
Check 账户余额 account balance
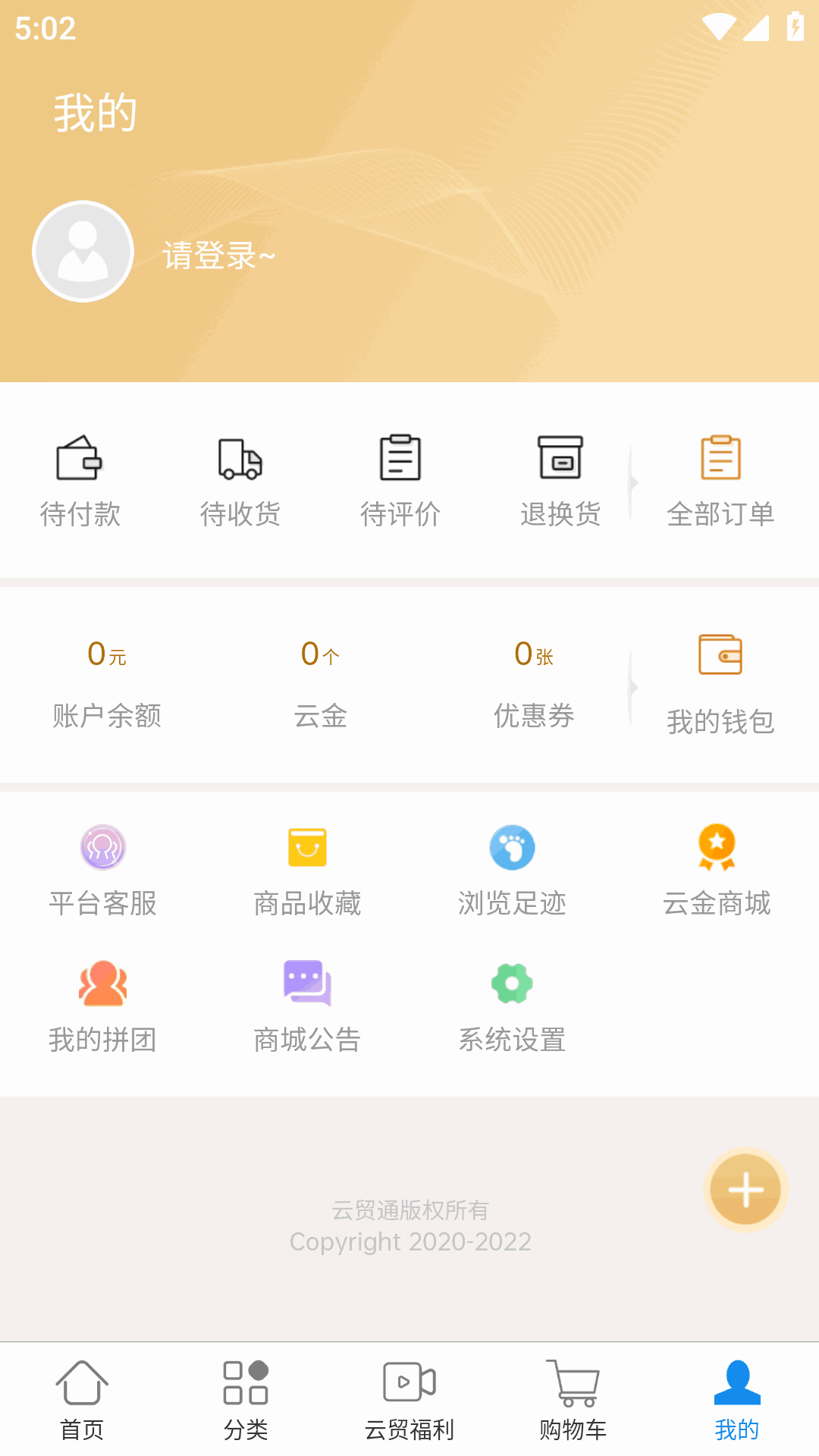coord(107,684)
